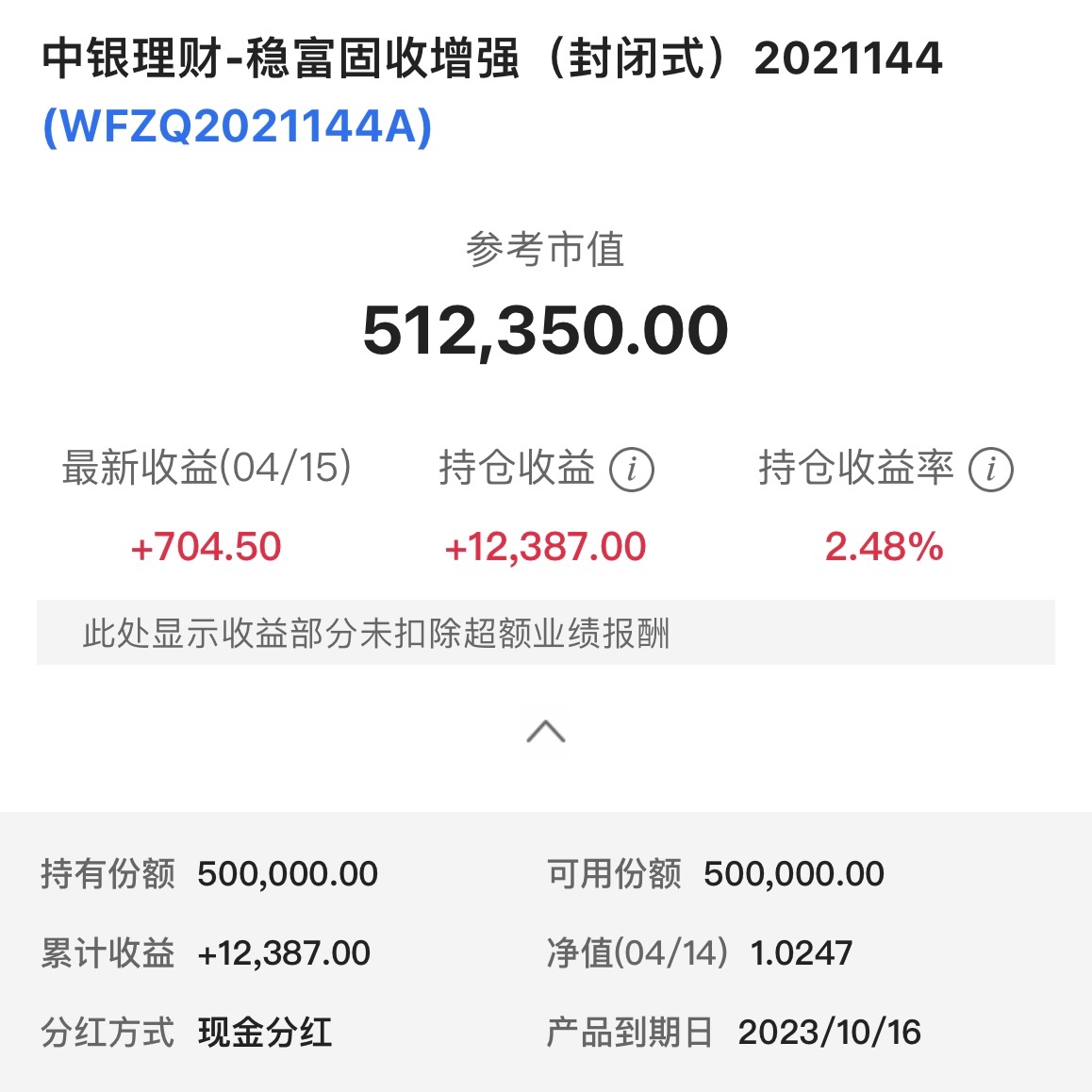Open the info icon beside 持仓收益率
1092x1092 pixels.
(990, 470)
